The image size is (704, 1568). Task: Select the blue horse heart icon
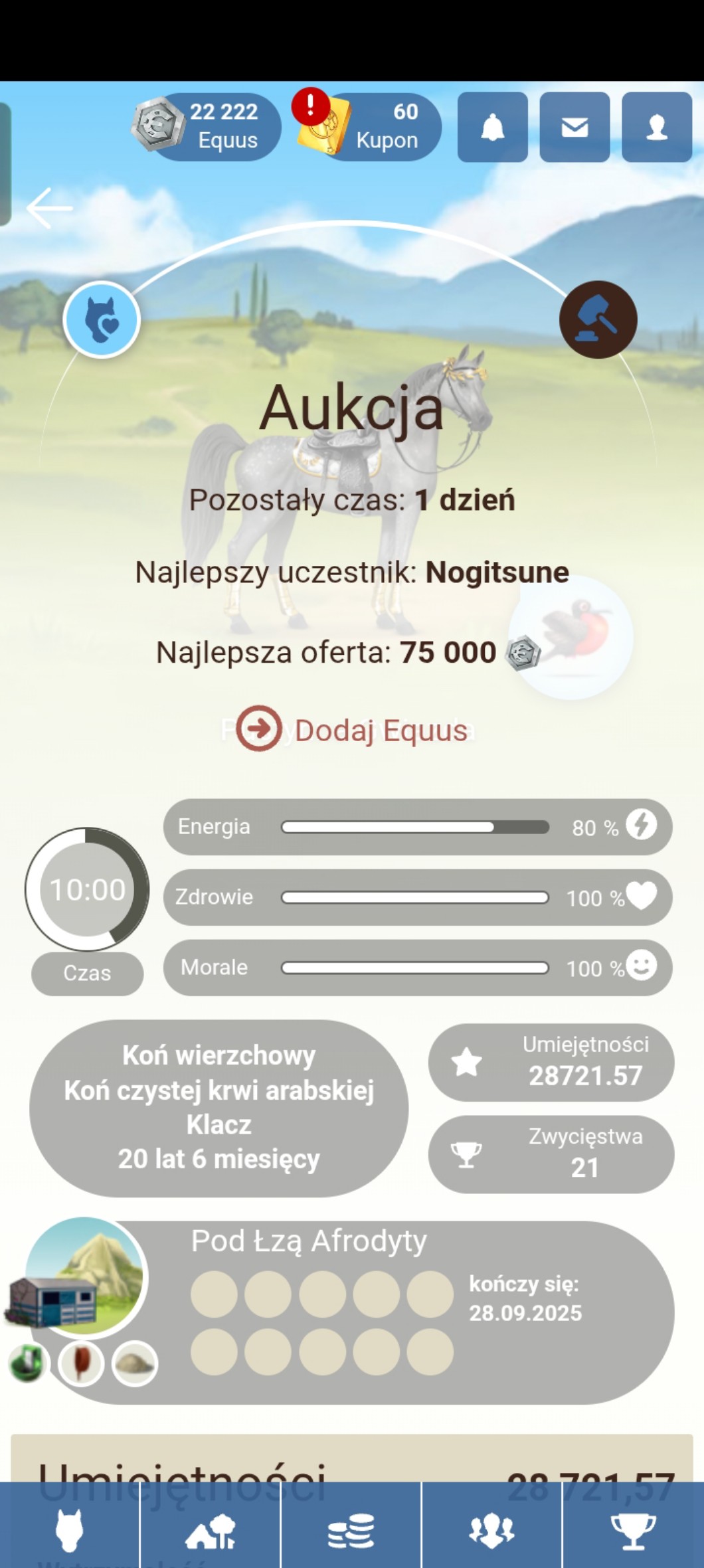tap(102, 319)
